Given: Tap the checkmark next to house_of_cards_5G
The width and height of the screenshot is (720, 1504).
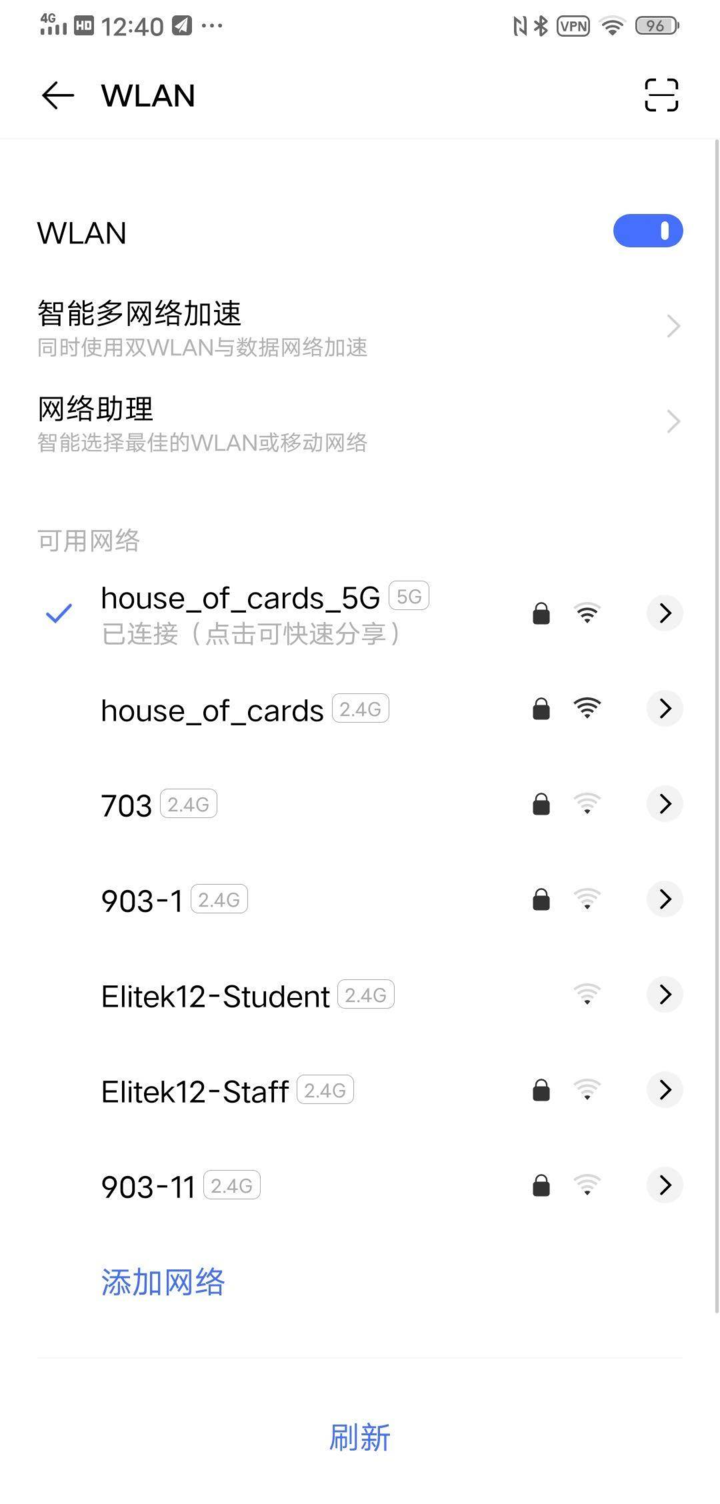Looking at the screenshot, I should tap(58, 613).
